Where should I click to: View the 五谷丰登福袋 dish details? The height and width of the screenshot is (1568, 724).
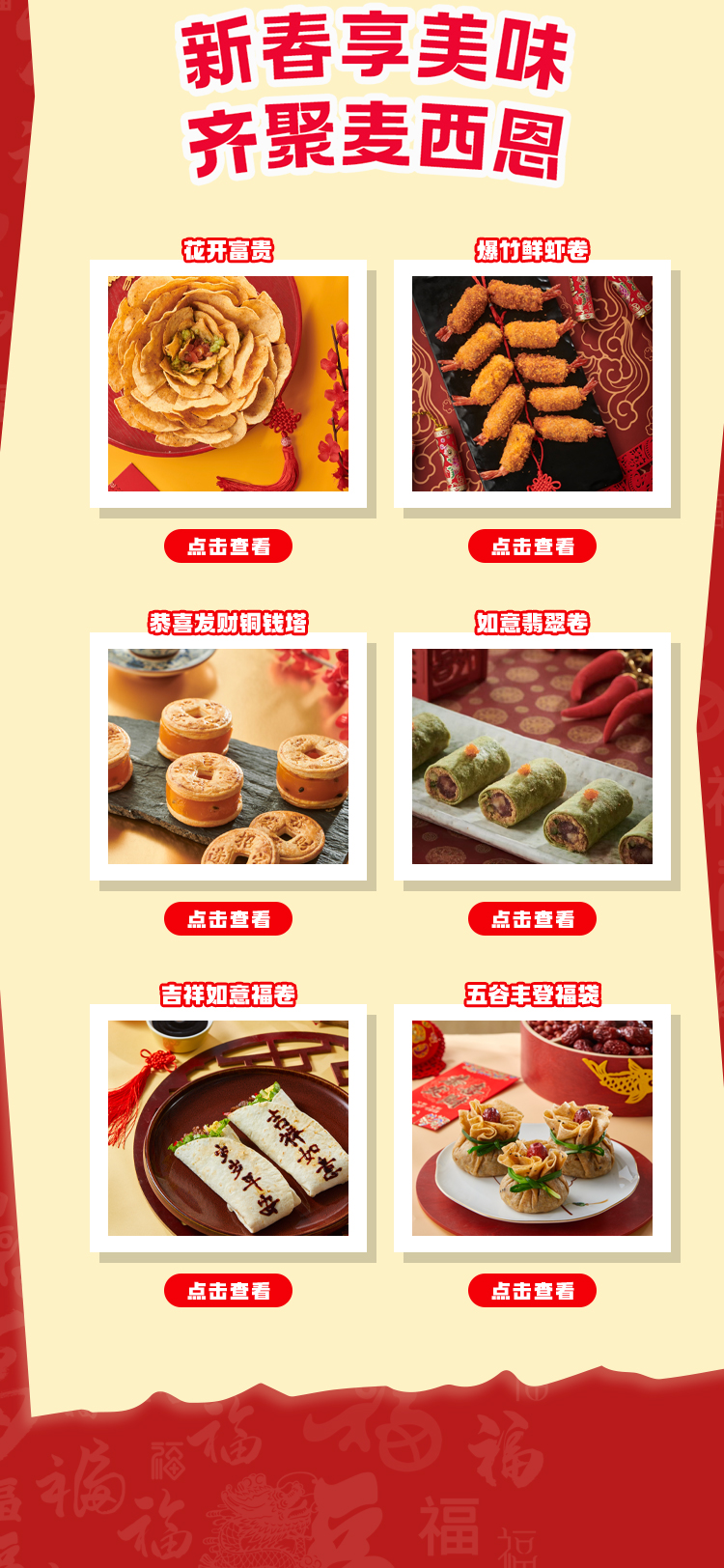[x=532, y=1291]
